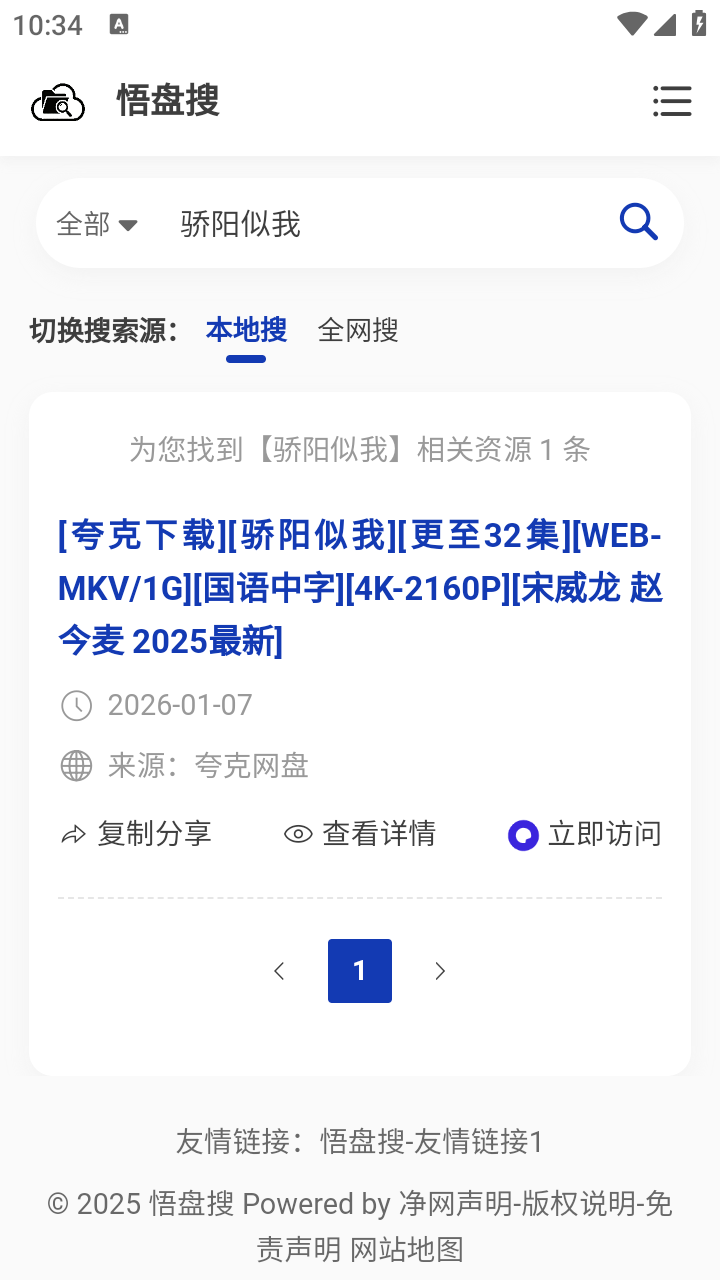Click the clock icon beside the date

78,705
